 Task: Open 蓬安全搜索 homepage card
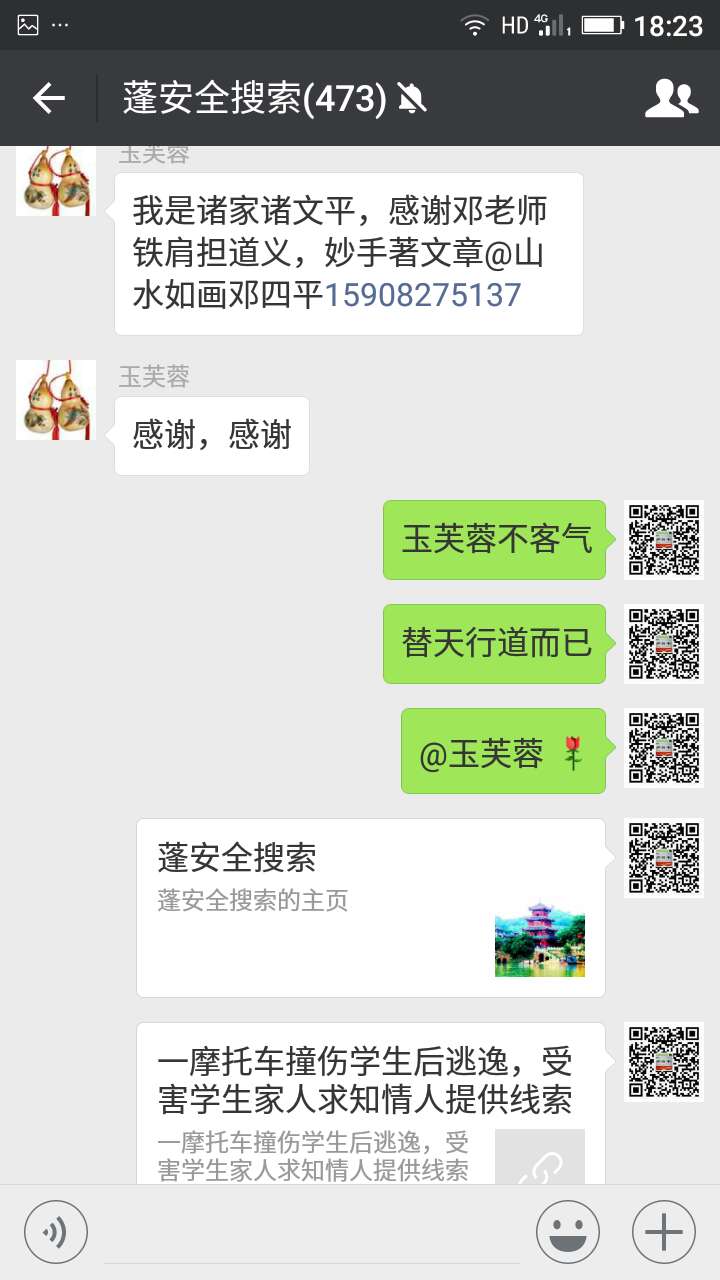[370, 907]
